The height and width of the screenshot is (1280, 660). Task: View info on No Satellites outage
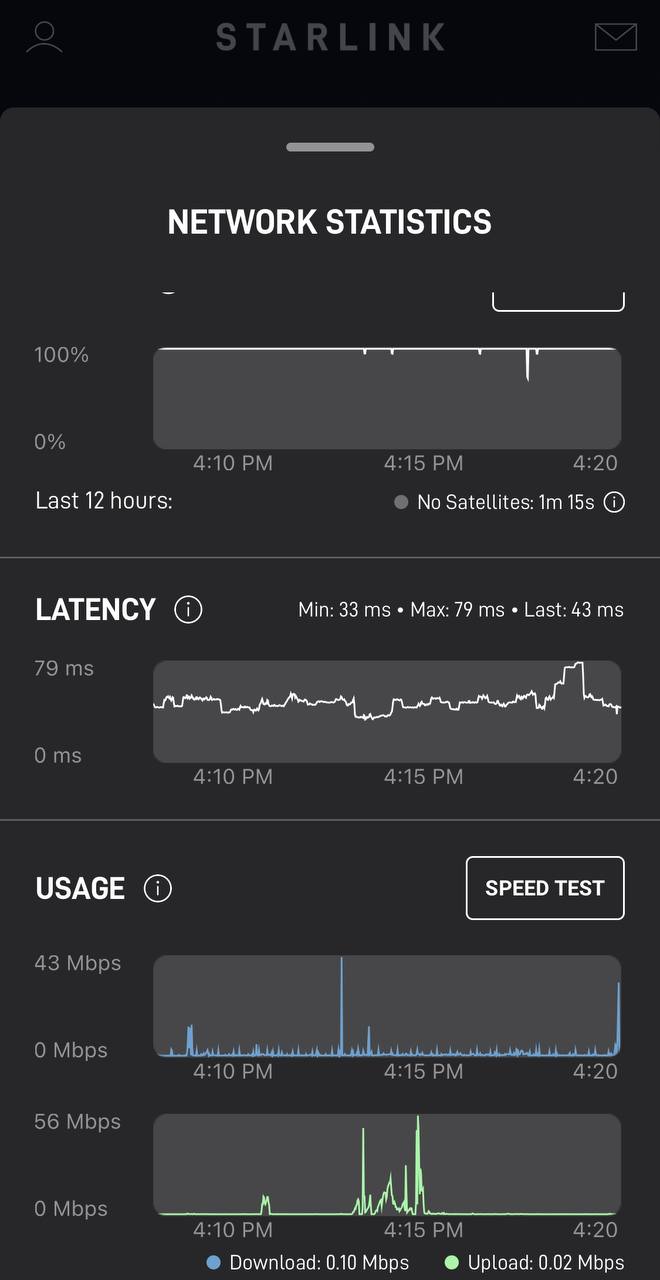click(x=615, y=502)
